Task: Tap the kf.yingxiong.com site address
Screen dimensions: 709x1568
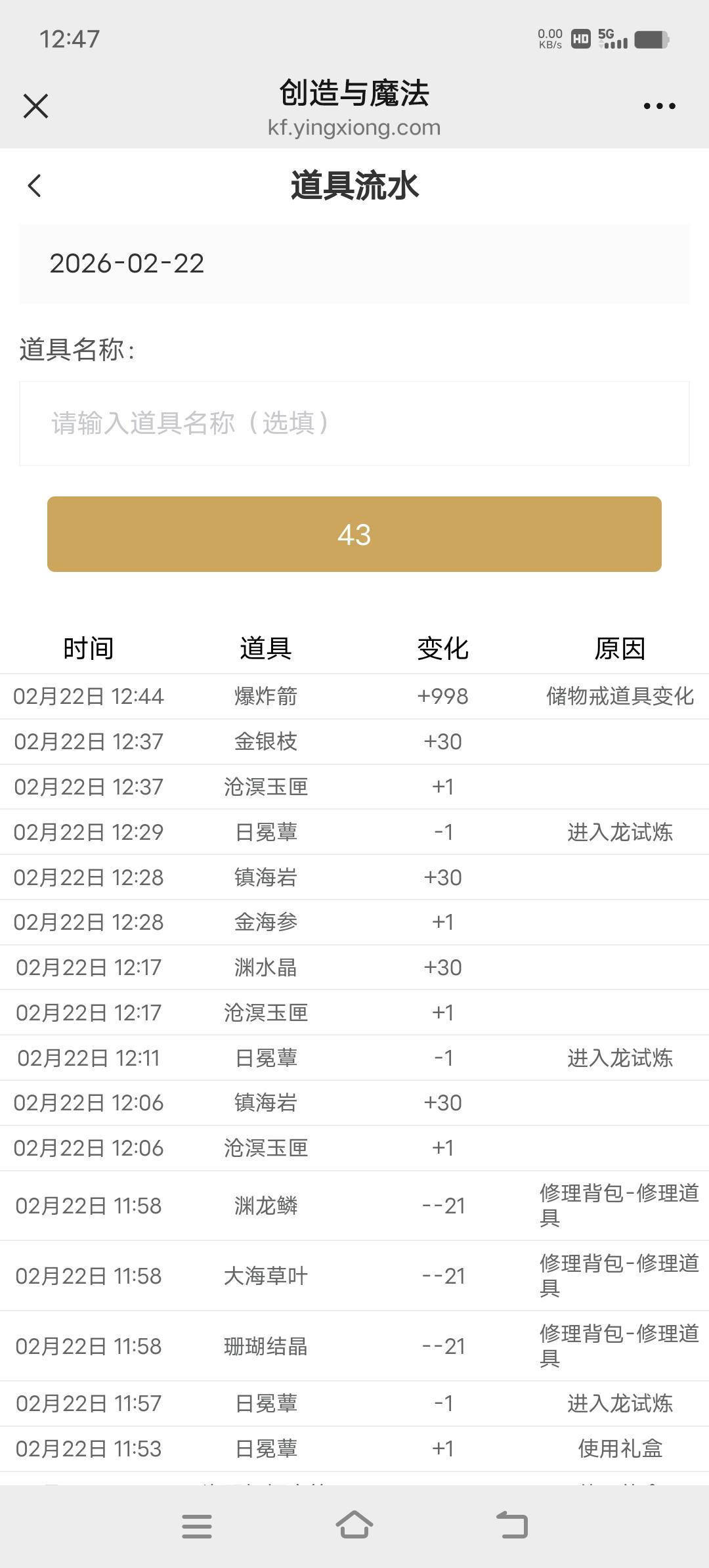Action: coord(354,127)
